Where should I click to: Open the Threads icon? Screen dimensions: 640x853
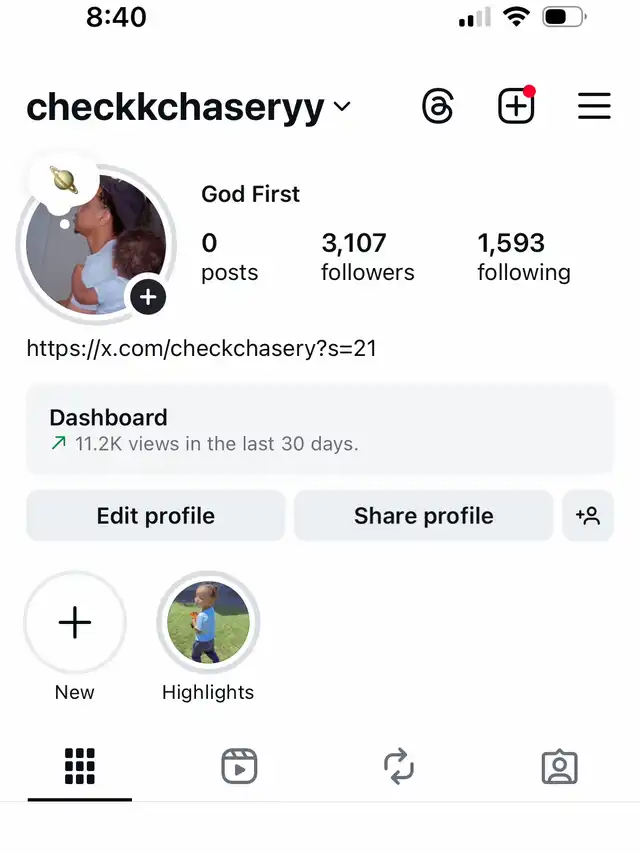pos(438,106)
